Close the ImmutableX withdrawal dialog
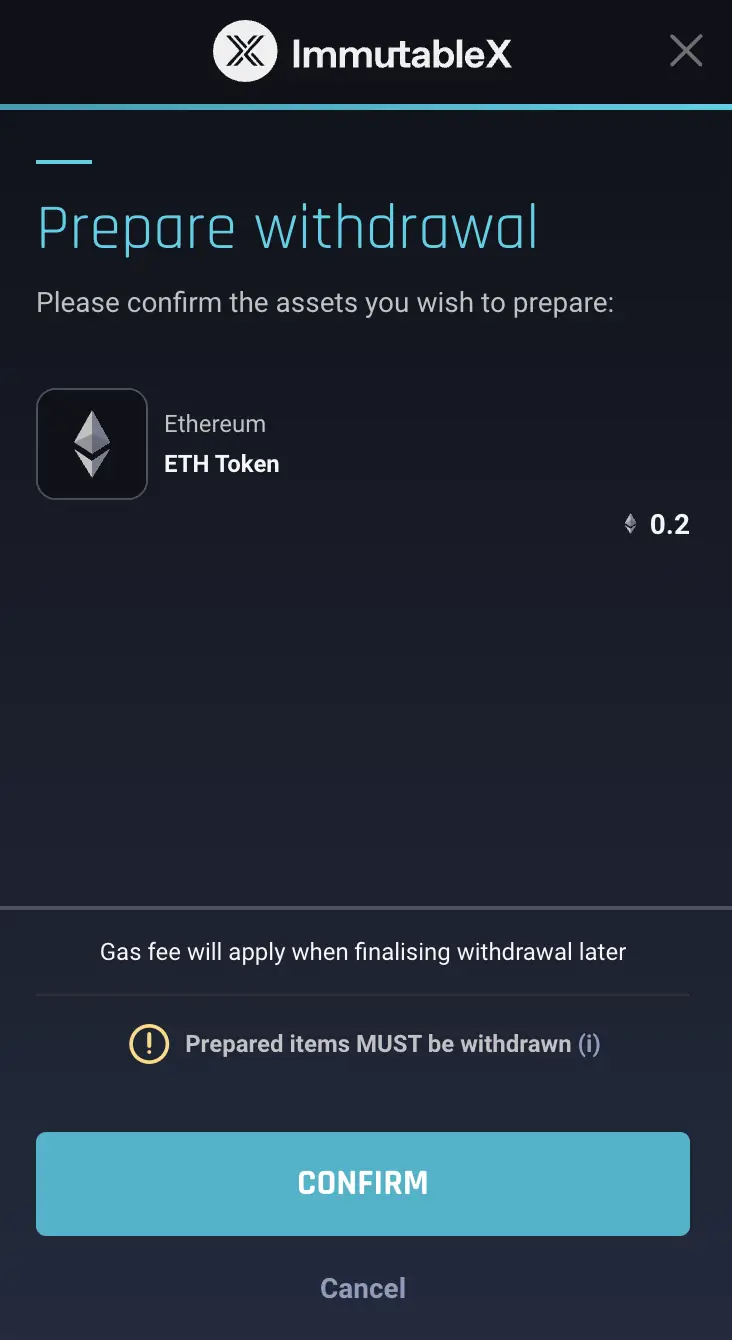 [x=686, y=50]
